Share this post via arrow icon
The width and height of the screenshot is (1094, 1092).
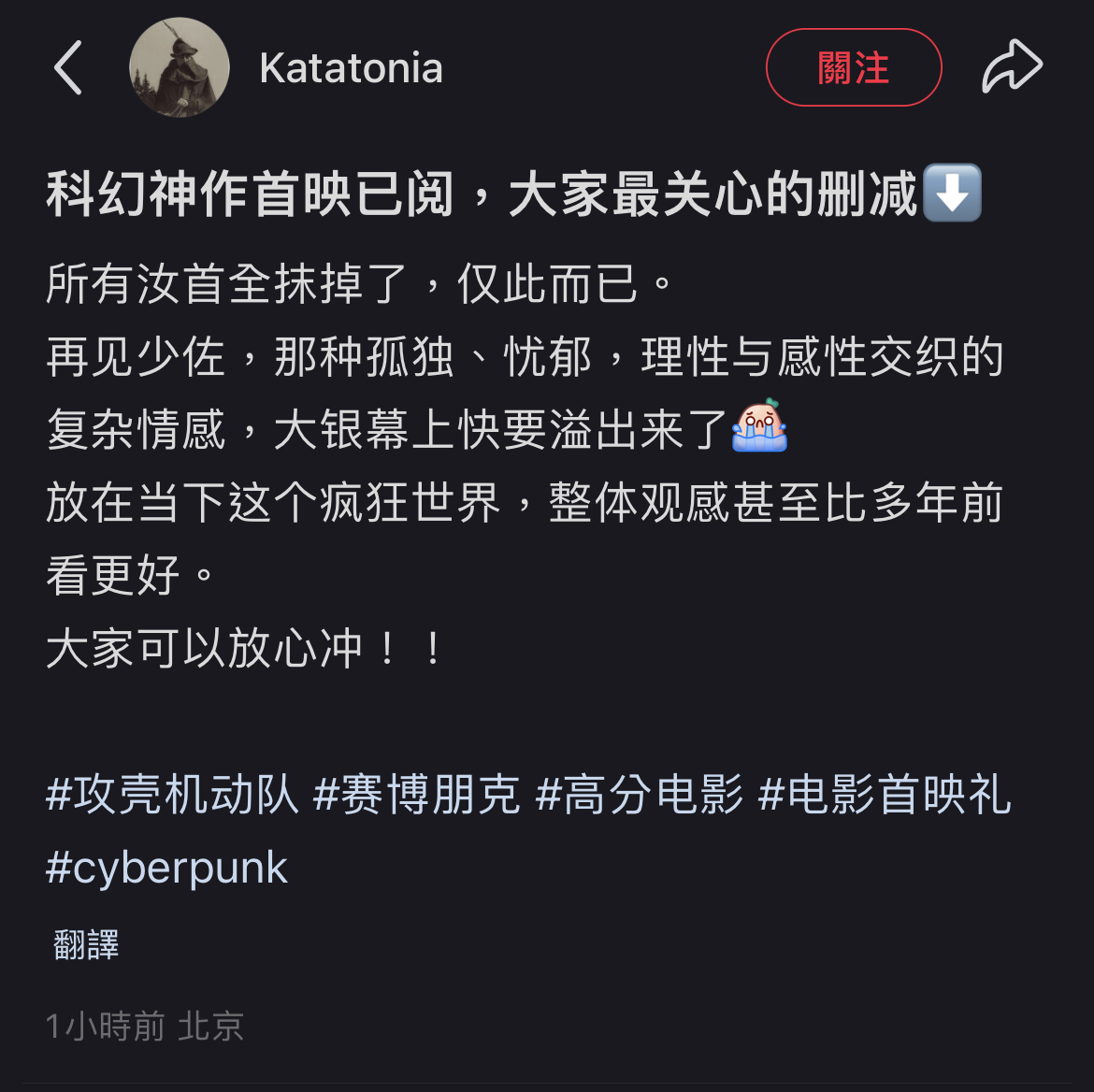pos(1012,67)
